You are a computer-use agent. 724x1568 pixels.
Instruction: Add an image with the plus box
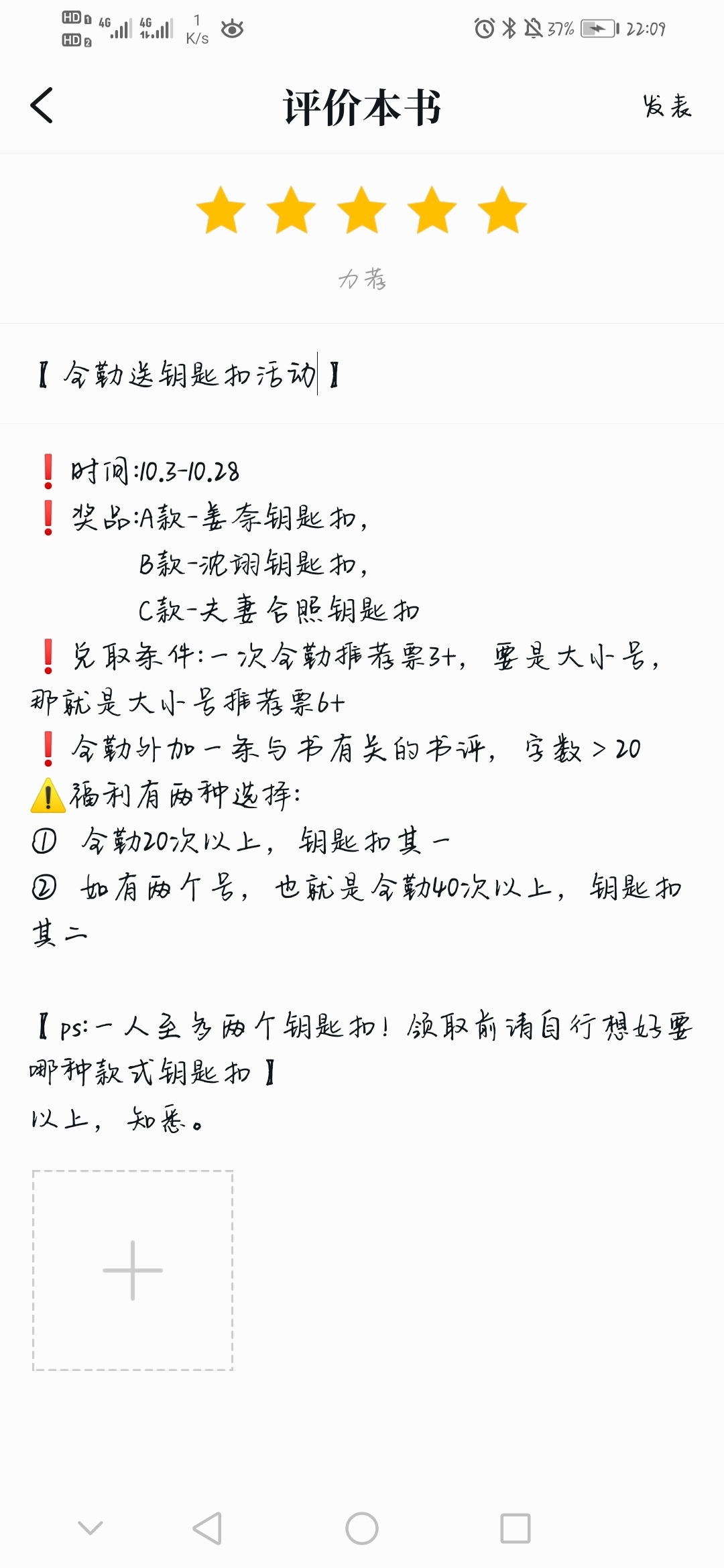[133, 1270]
